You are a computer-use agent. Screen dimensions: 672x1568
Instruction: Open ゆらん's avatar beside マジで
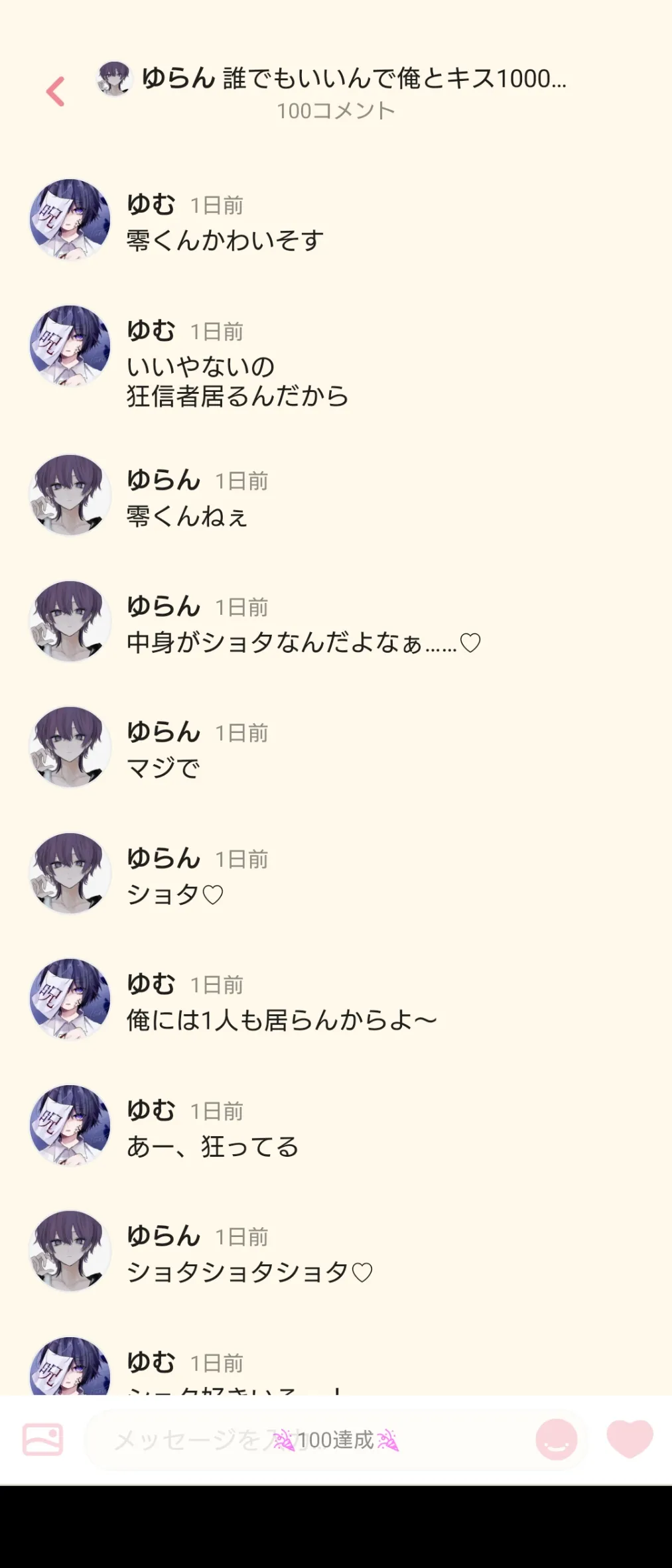tap(70, 747)
